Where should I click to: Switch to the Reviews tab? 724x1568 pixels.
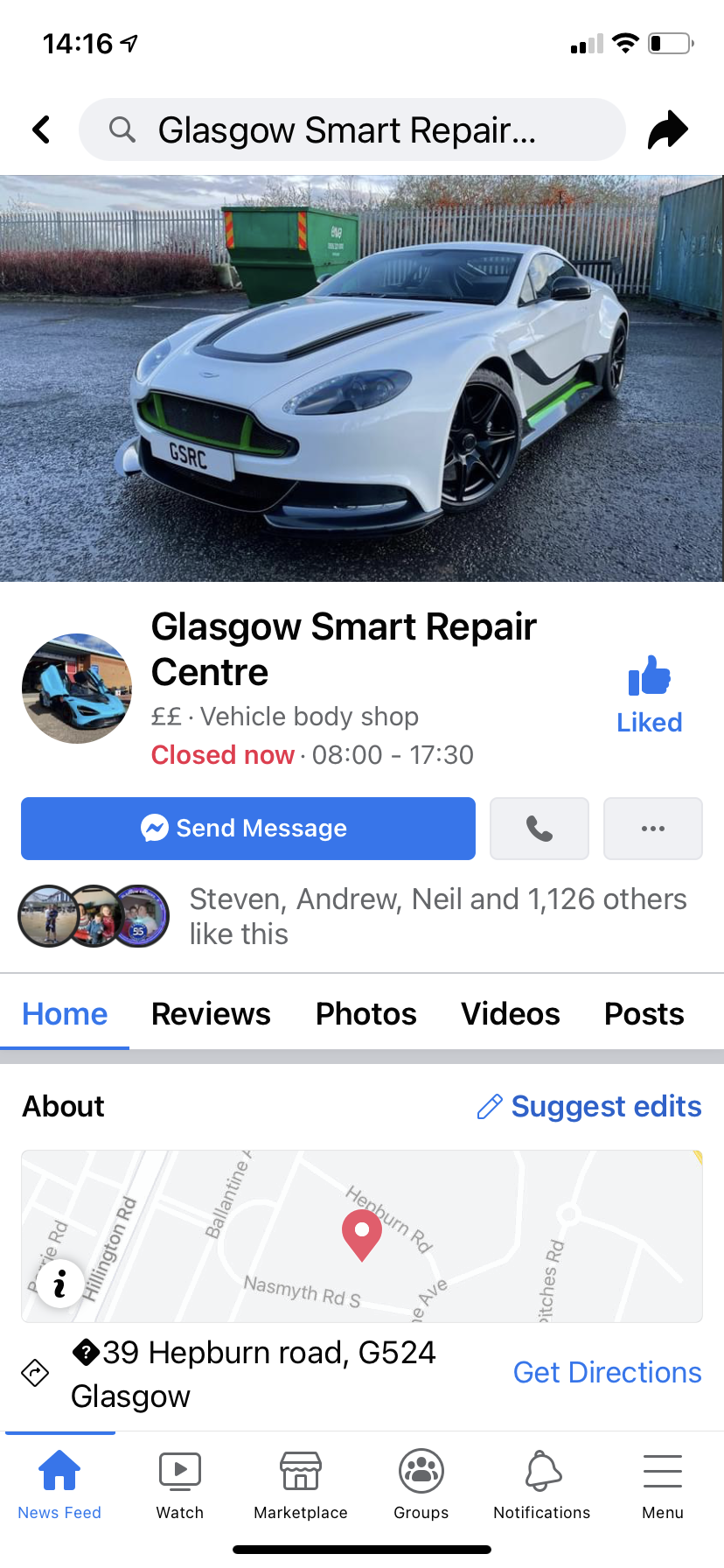[211, 1013]
